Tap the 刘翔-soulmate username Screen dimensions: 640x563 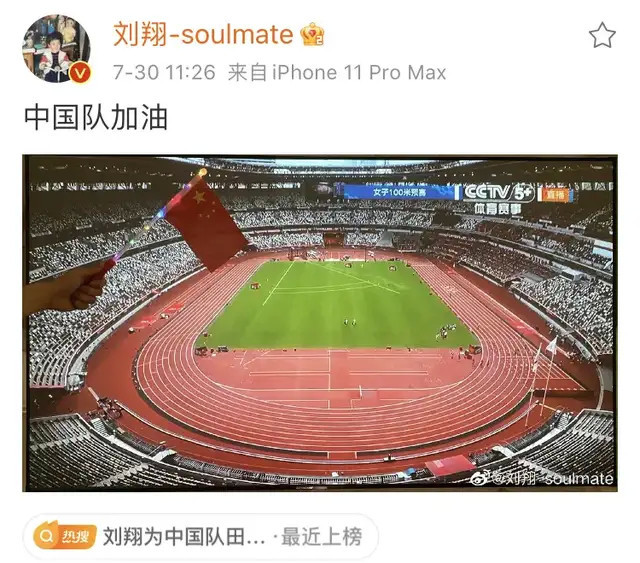coord(202,35)
